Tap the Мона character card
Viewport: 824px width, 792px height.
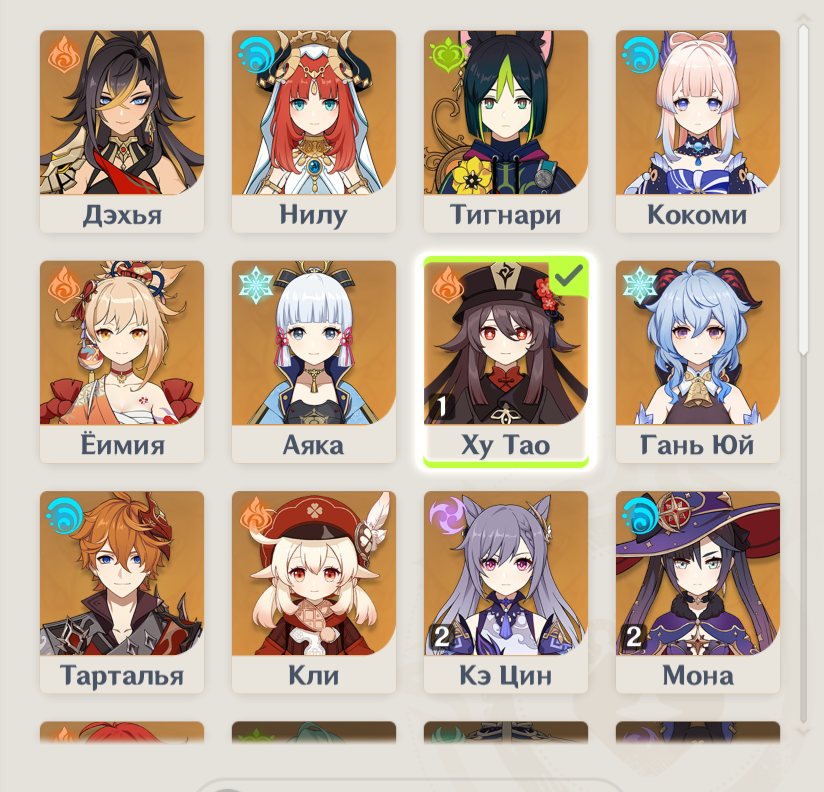[x=698, y=590]
